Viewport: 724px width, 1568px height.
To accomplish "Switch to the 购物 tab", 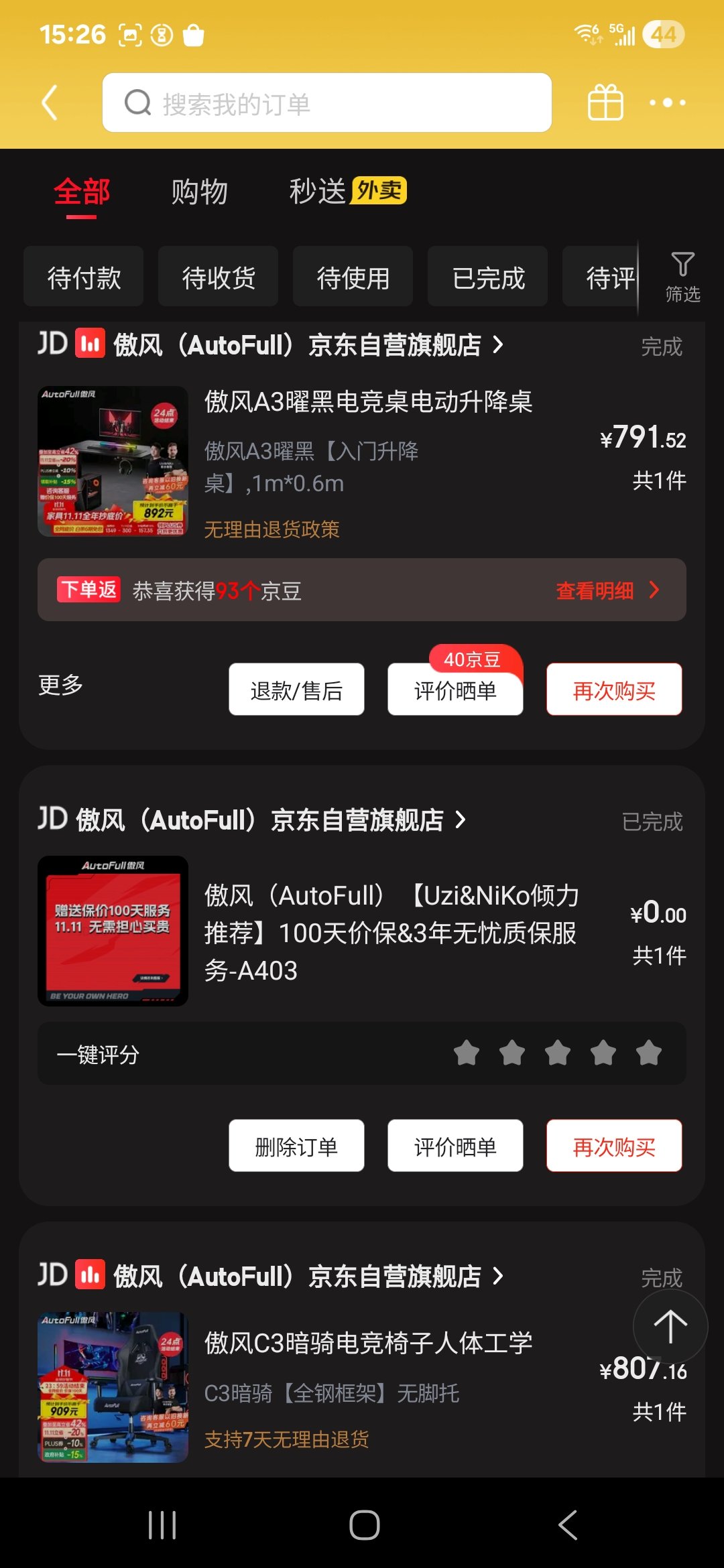I will [200, 191].
